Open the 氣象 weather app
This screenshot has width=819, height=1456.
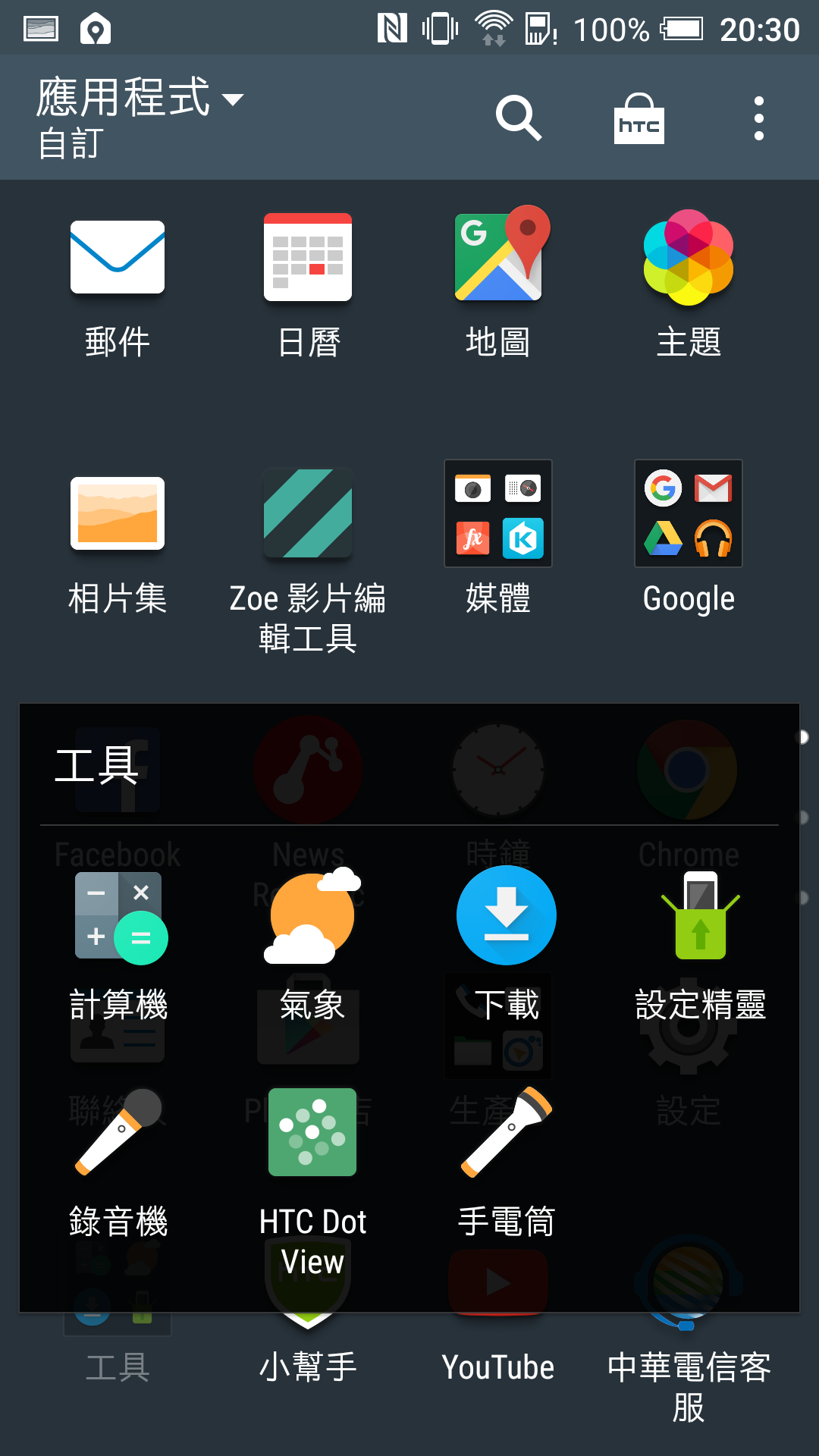[x=312, y=918]
